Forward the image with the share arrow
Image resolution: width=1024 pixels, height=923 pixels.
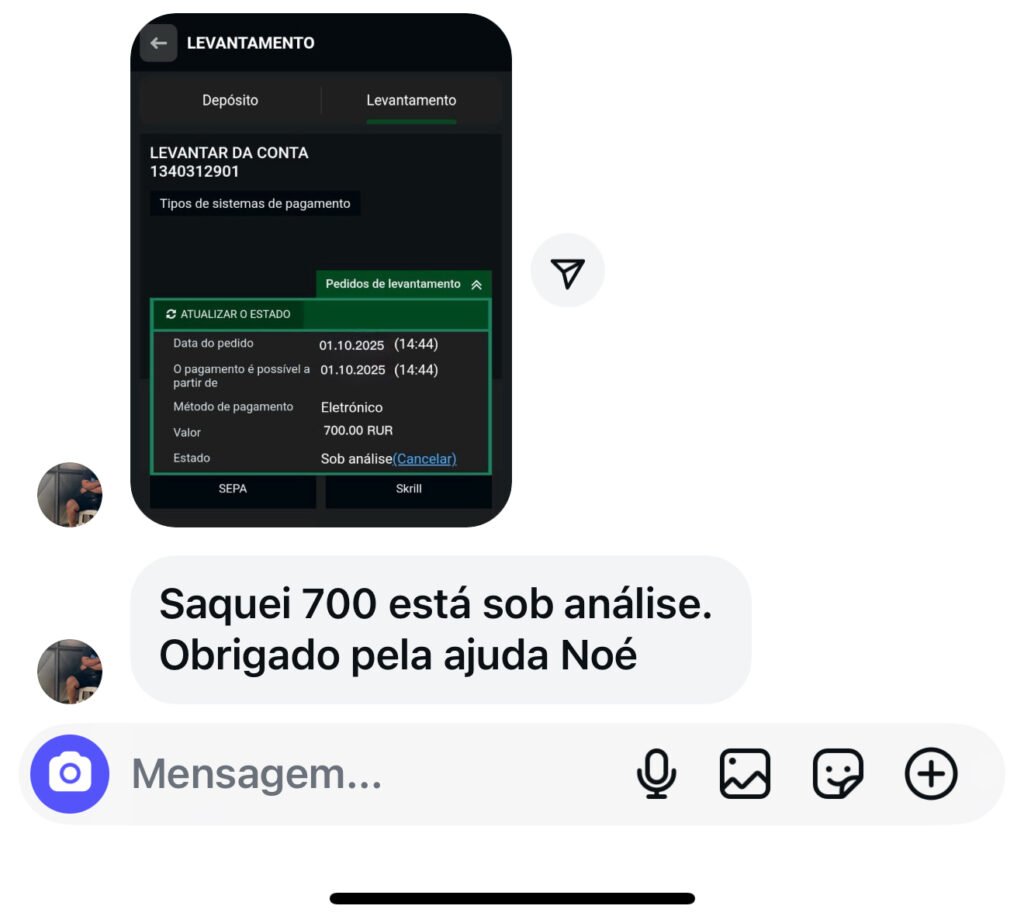click(567, 271)
